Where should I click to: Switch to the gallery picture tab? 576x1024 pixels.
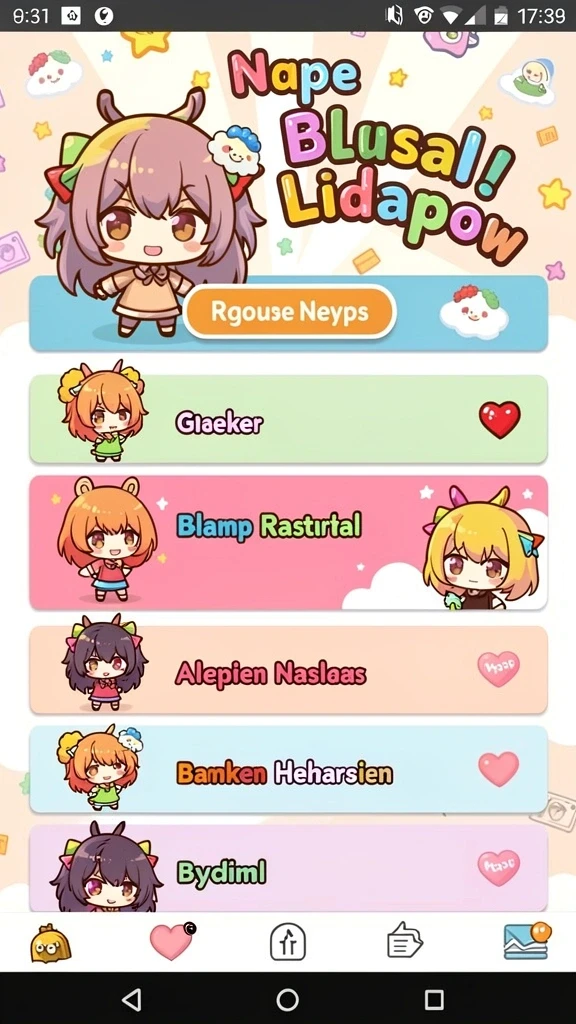pos(526,940)
